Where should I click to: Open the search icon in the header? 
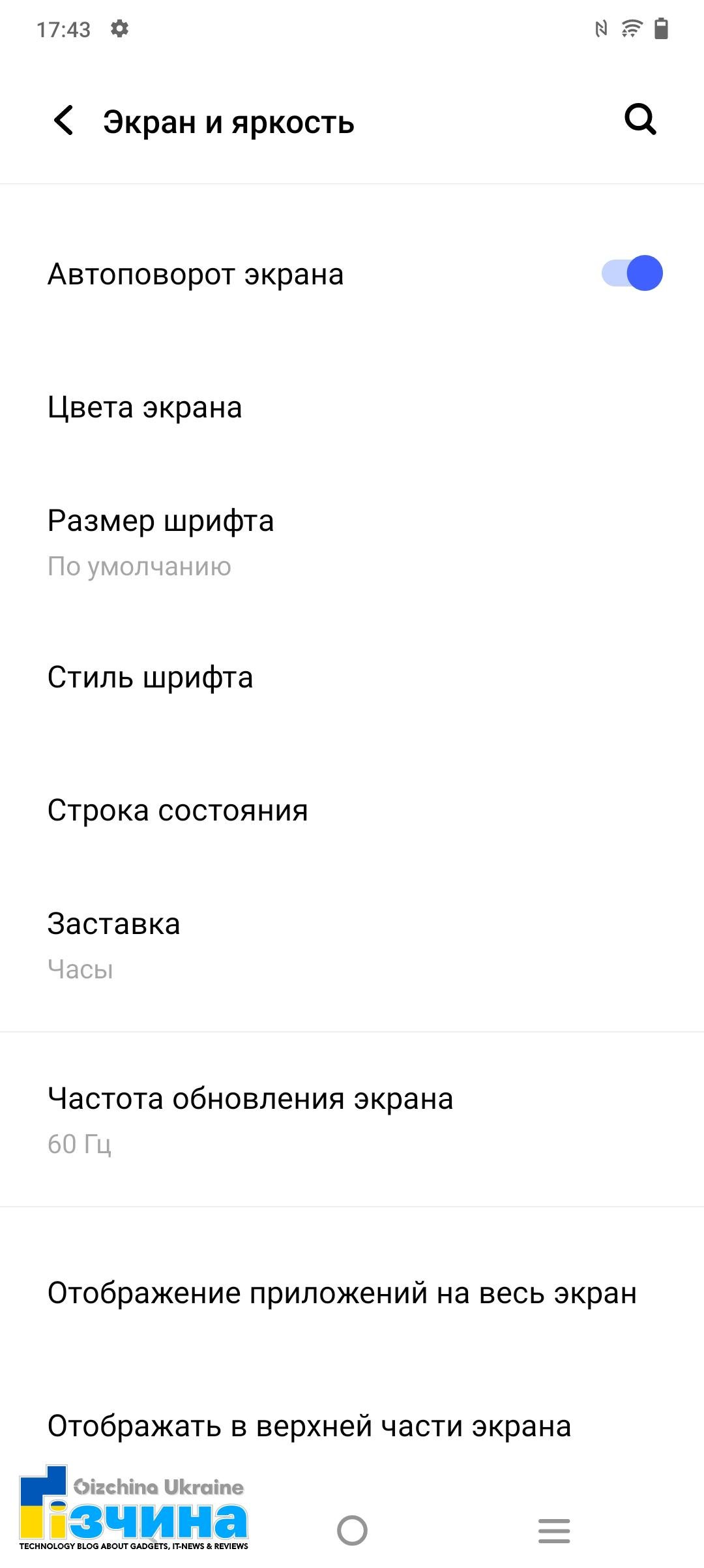coord(640,120)
